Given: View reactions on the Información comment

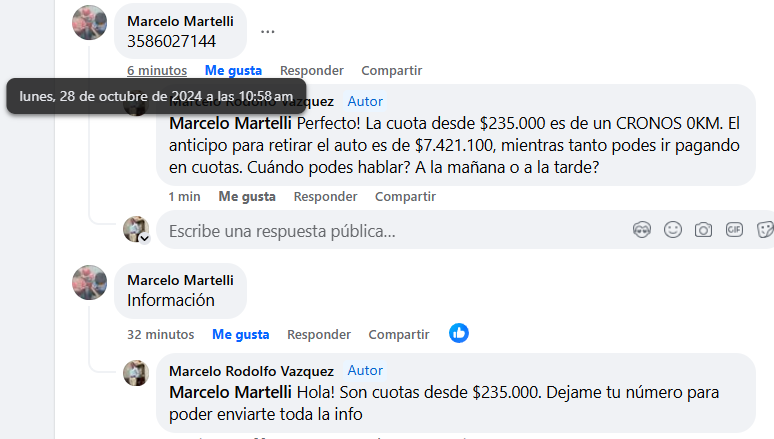Looking at the screenshot, I should (459, 333).
